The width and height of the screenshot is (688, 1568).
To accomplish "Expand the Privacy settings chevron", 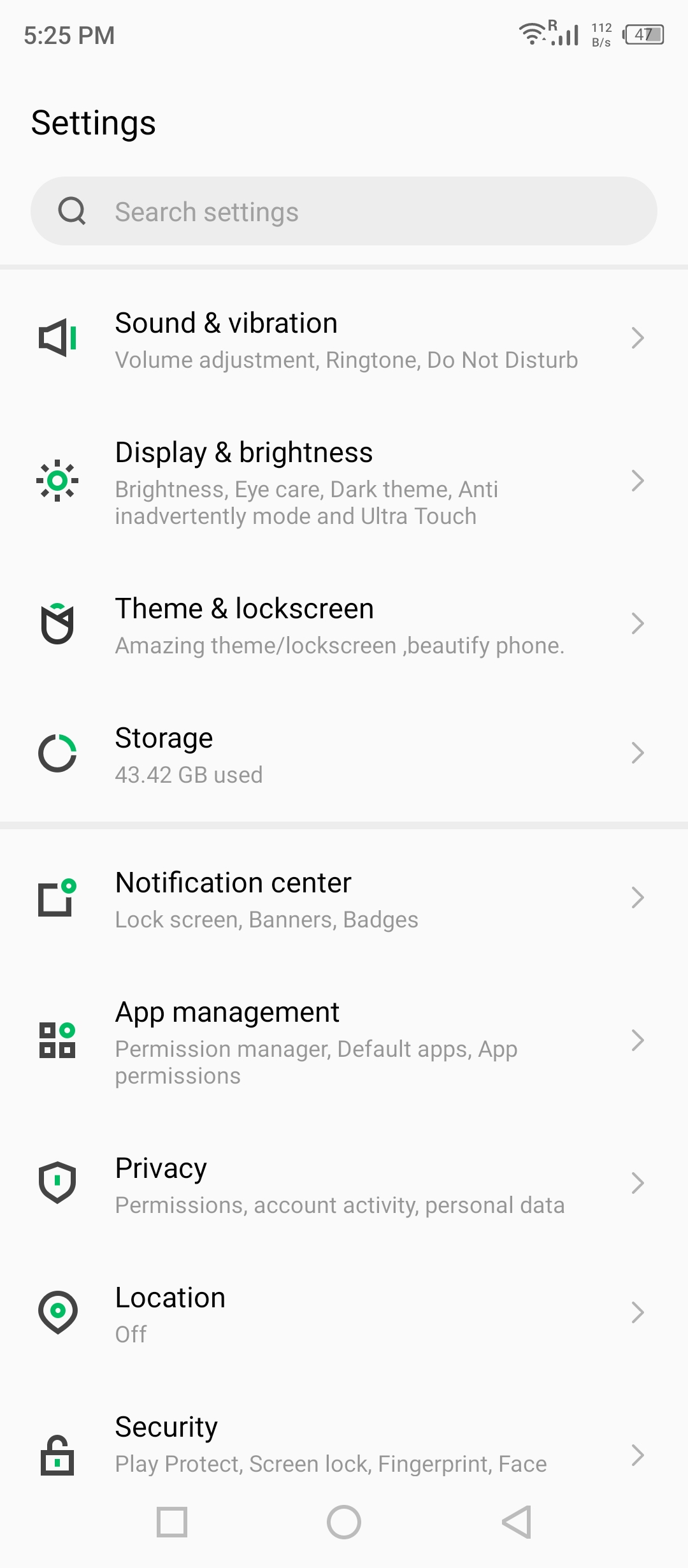I will click(639, 1183).
